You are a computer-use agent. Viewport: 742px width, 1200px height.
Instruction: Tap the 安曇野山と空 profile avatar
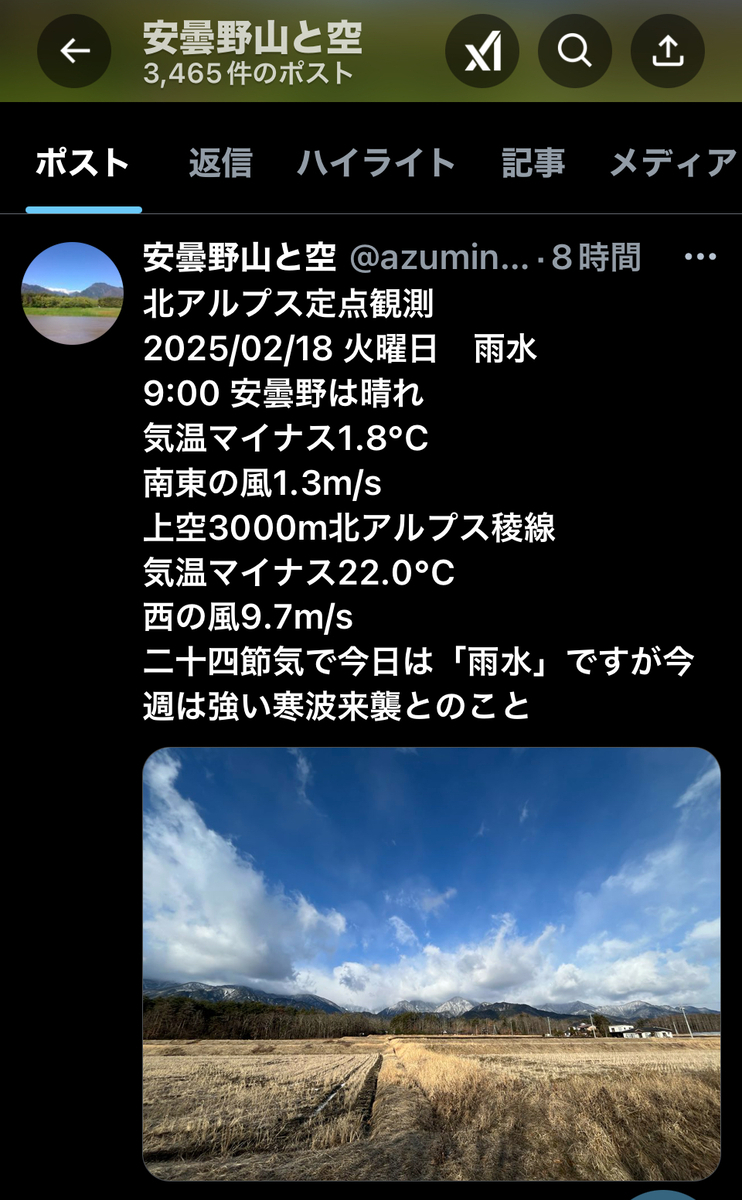tap(72, 293)
